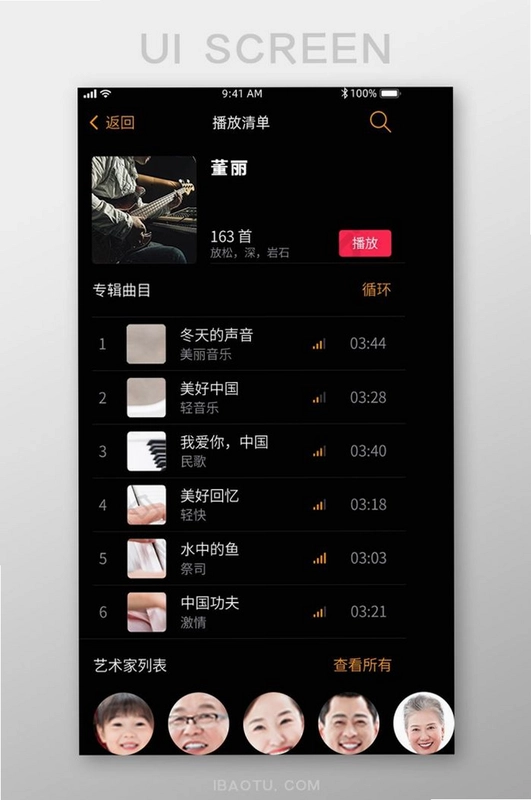
Task: Open the search magnifier icon
Action: pyautogui.click(x=380, y=122)
